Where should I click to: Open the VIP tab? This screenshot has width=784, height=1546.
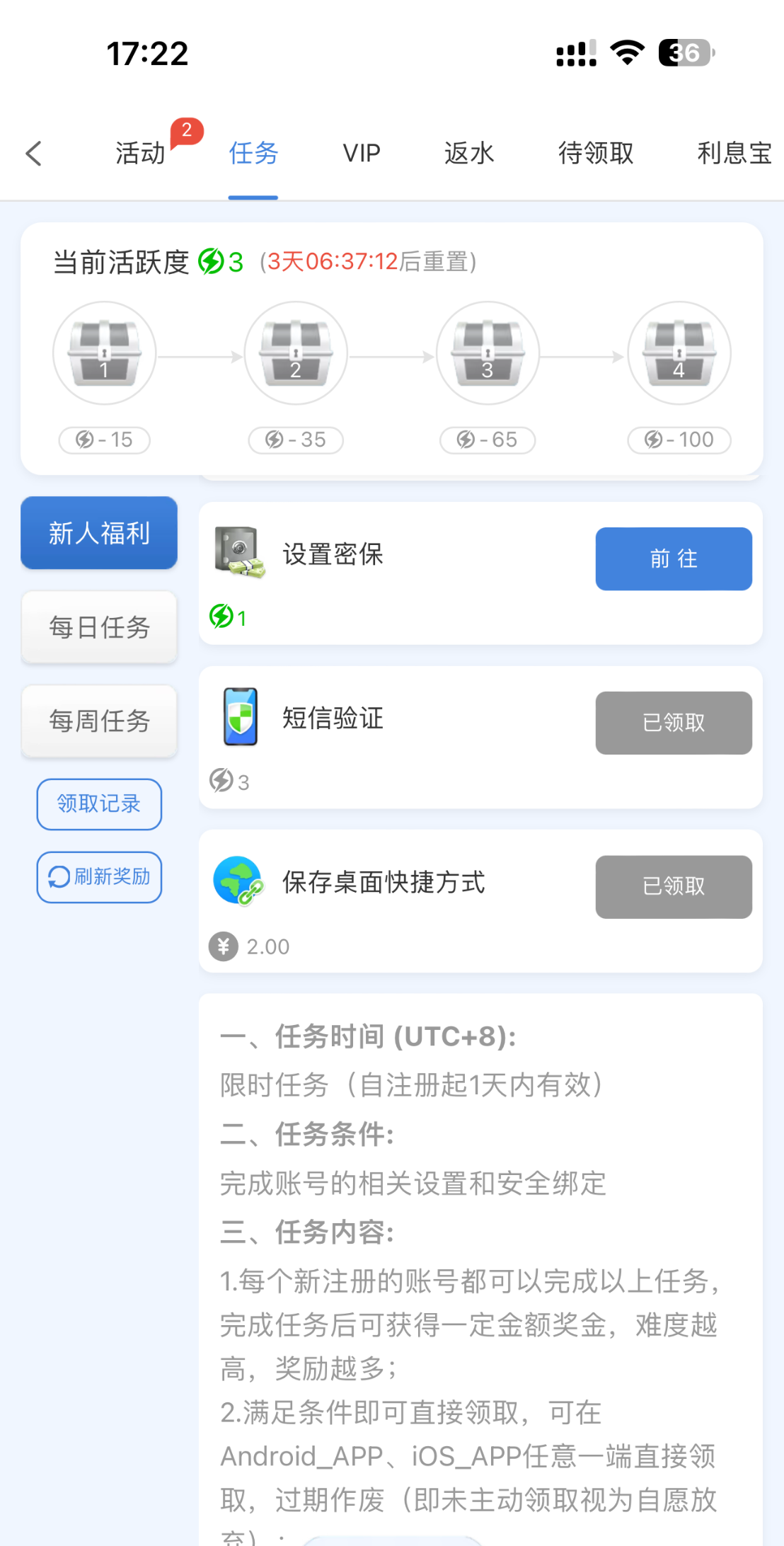click(362, 153)
